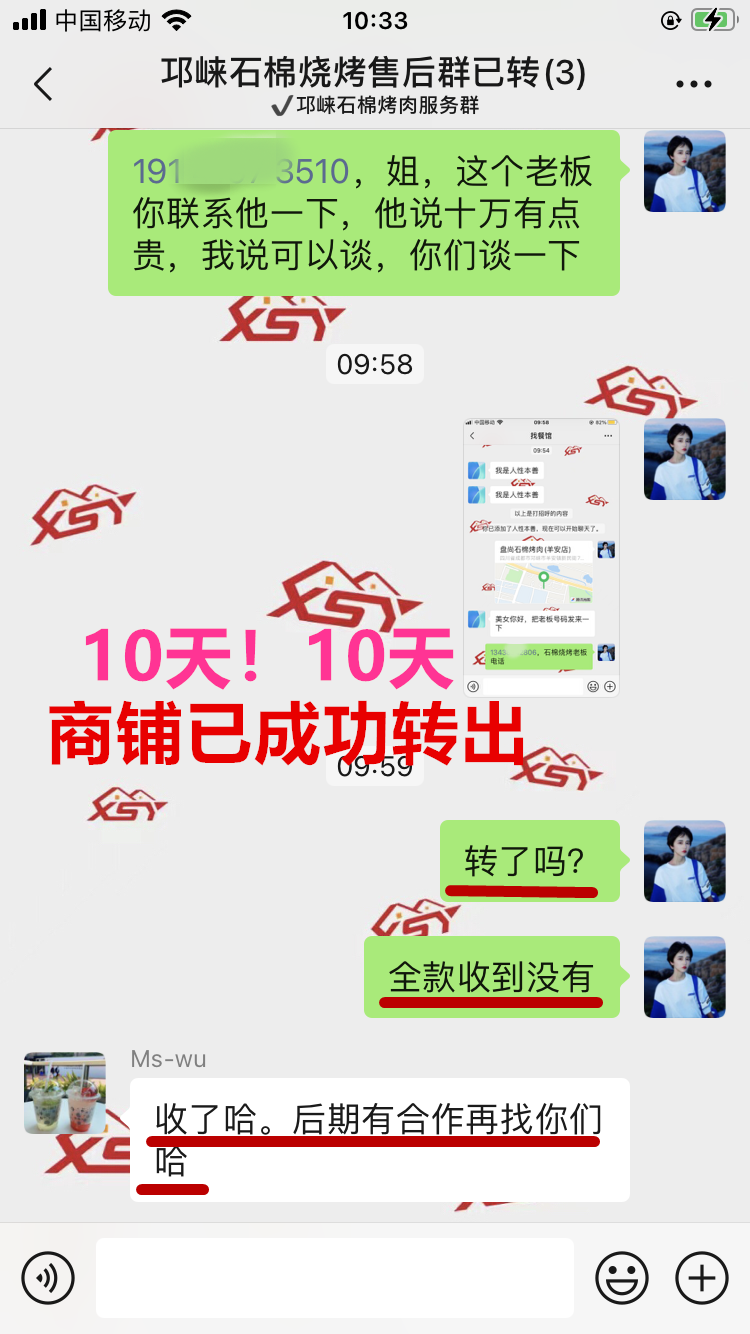This screenshot has width=750, height=1334.
Task: Go back from the group chat
Action: (43, 84)
